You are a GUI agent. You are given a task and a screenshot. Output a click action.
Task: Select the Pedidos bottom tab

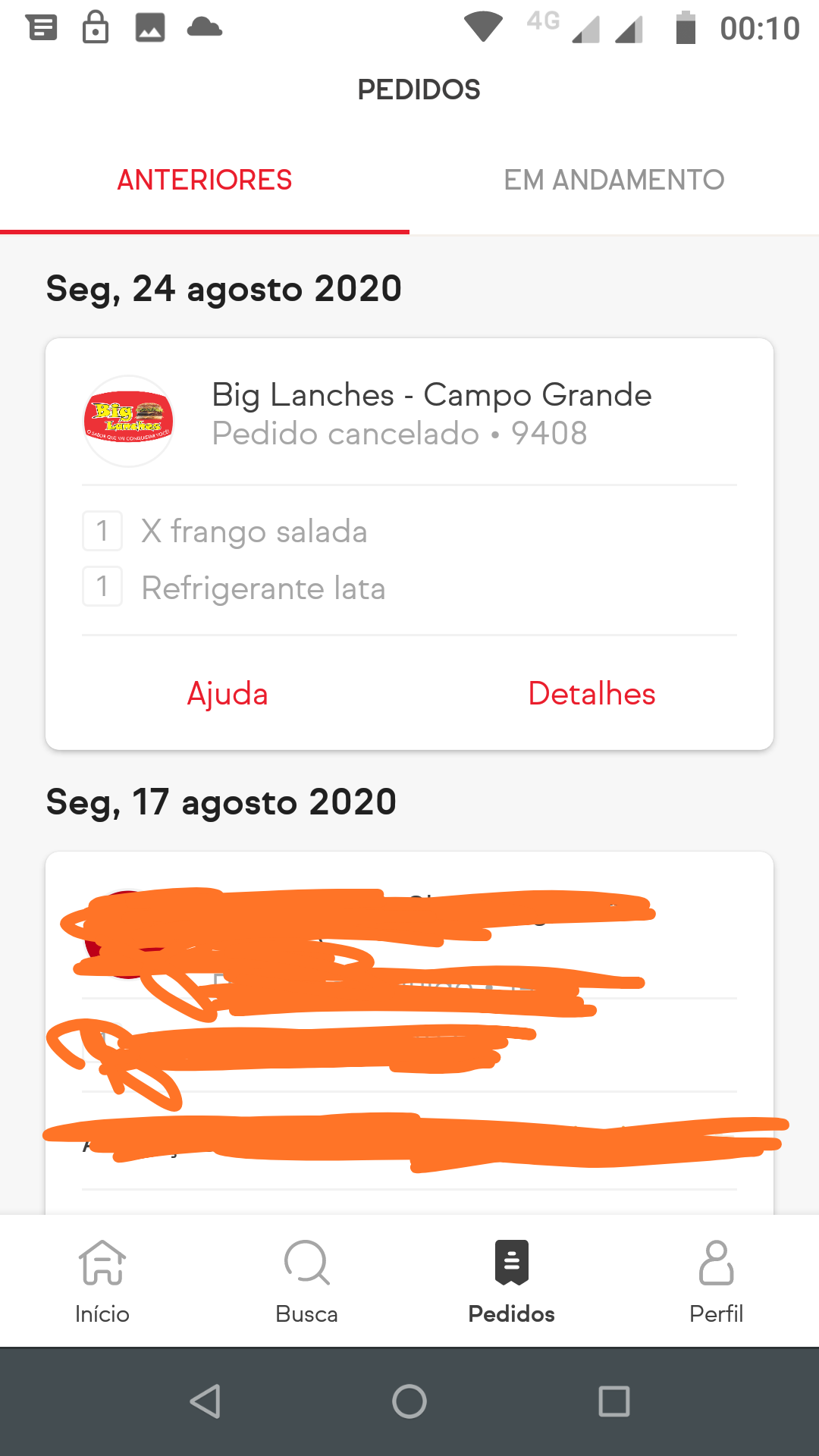[512, 1282]
